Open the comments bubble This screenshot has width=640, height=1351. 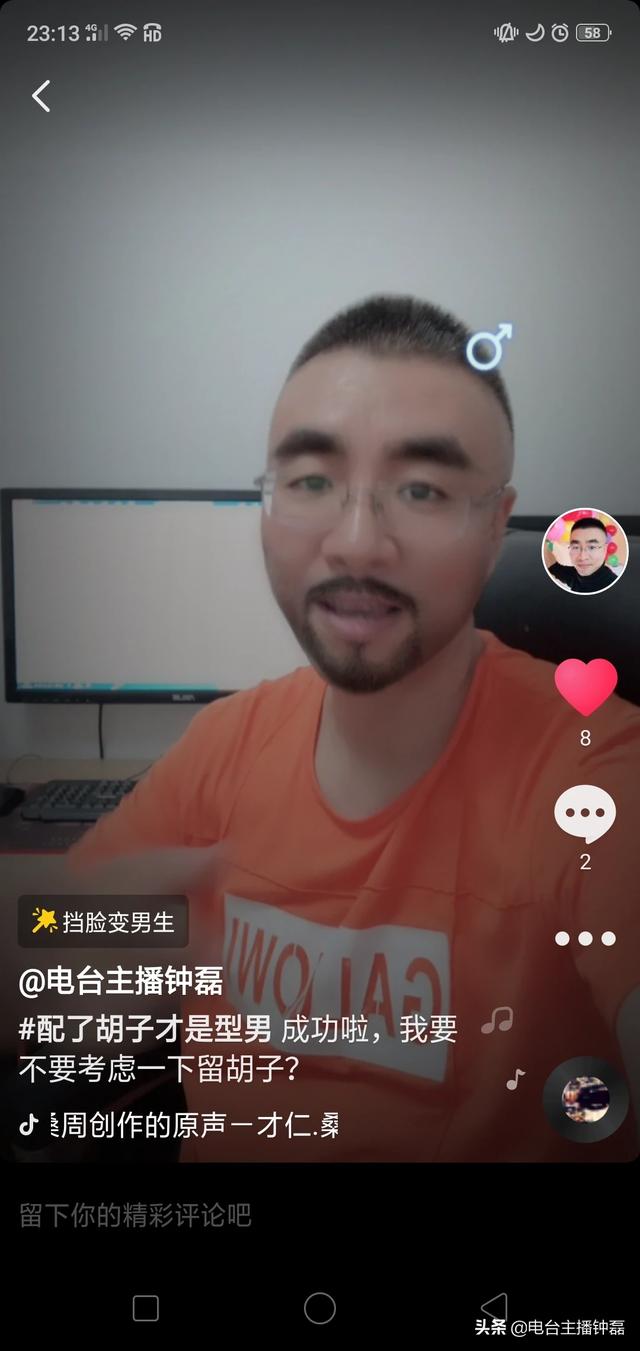coord(585,814)
